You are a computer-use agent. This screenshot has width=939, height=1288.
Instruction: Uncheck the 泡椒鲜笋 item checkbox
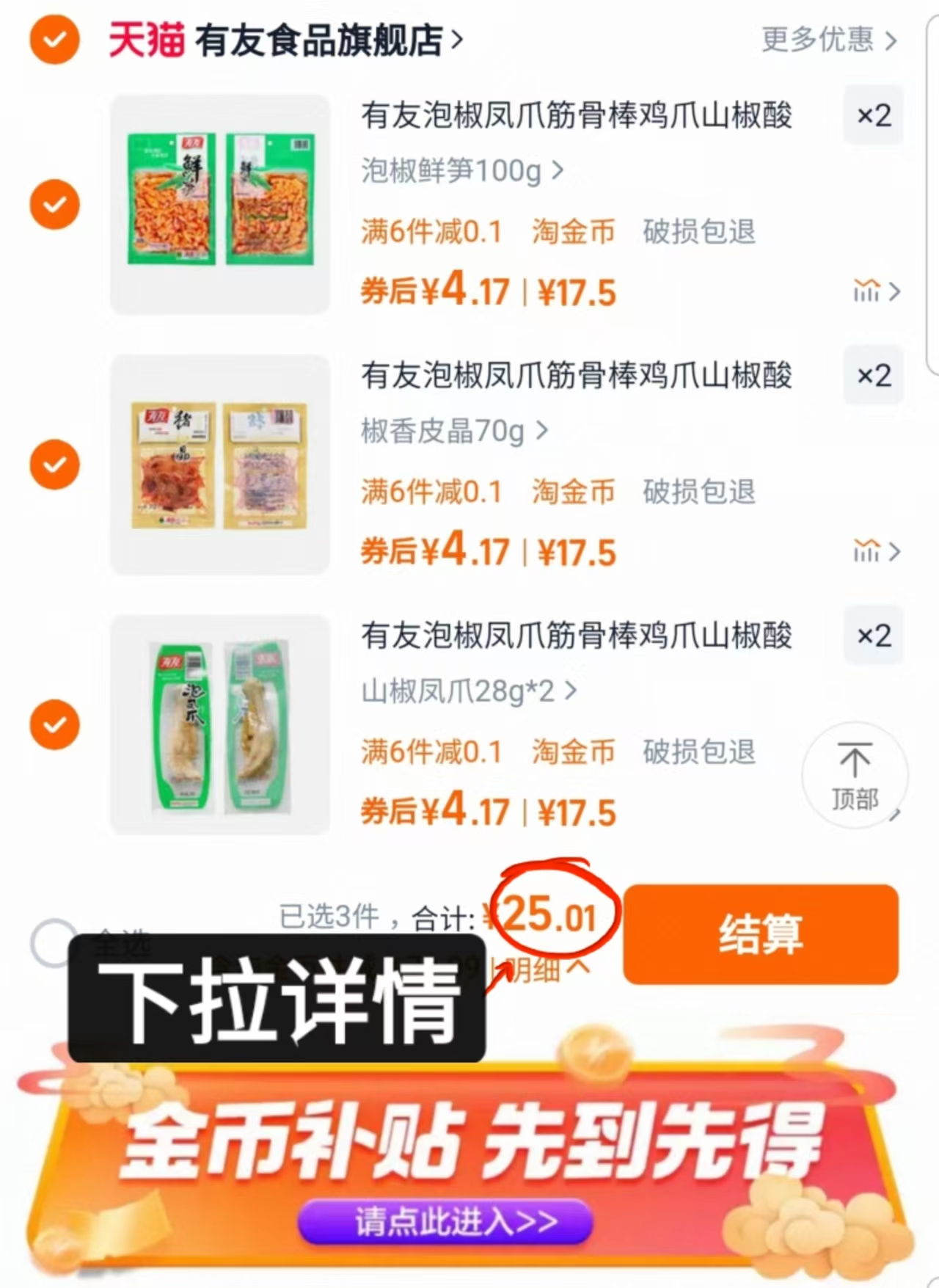coord(54,204)
